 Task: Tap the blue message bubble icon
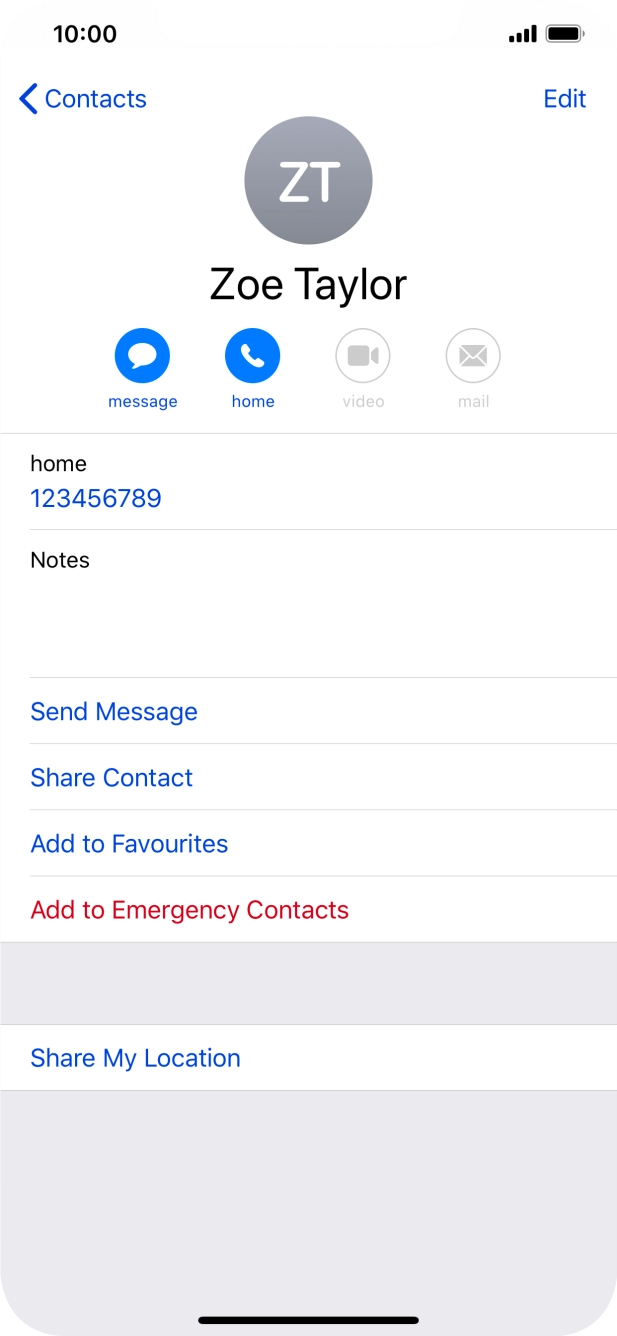pyautogui.click(x=142, y=355)
